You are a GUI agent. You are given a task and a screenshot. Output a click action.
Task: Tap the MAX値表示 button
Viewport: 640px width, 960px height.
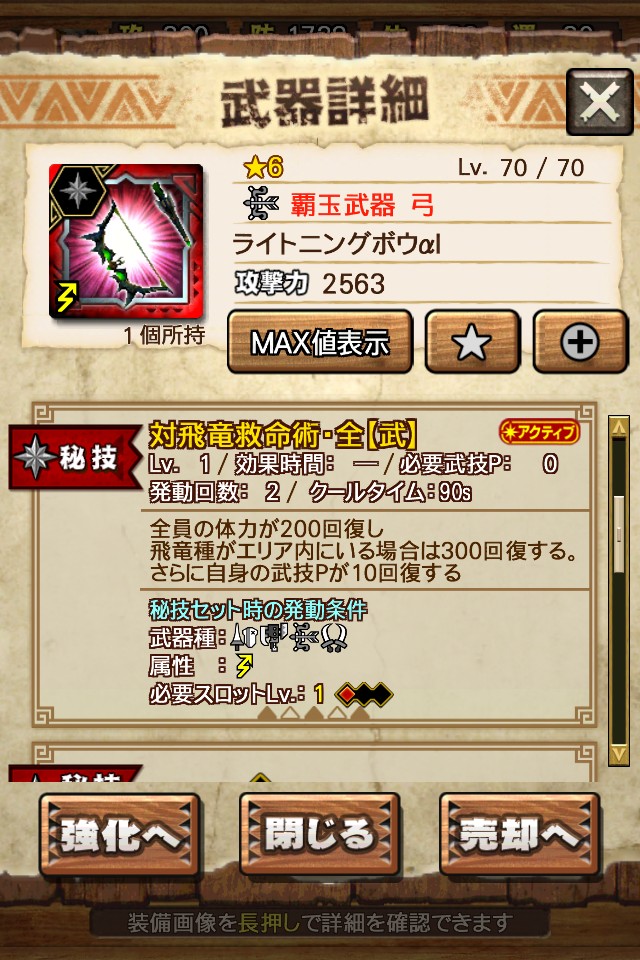[x=320, y=343]
